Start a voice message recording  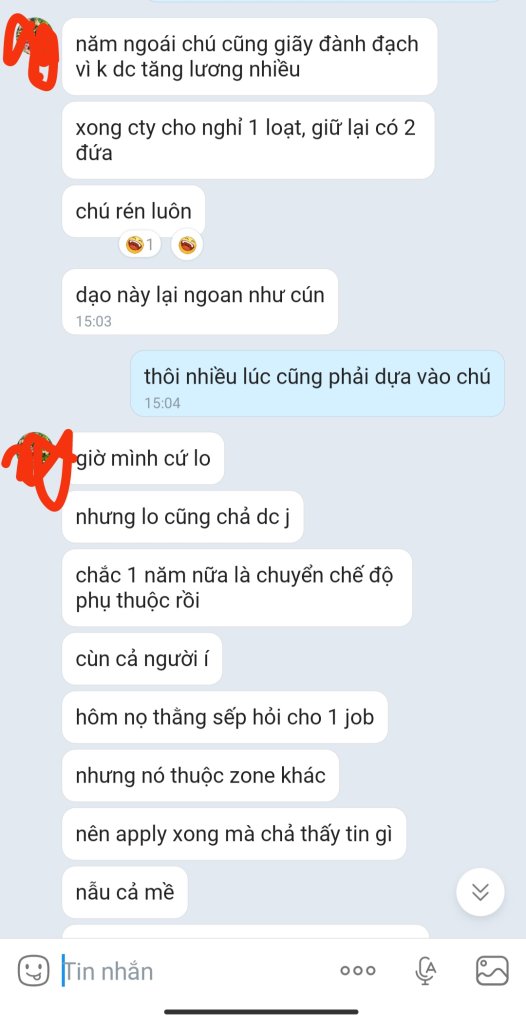tap(425, 970)
